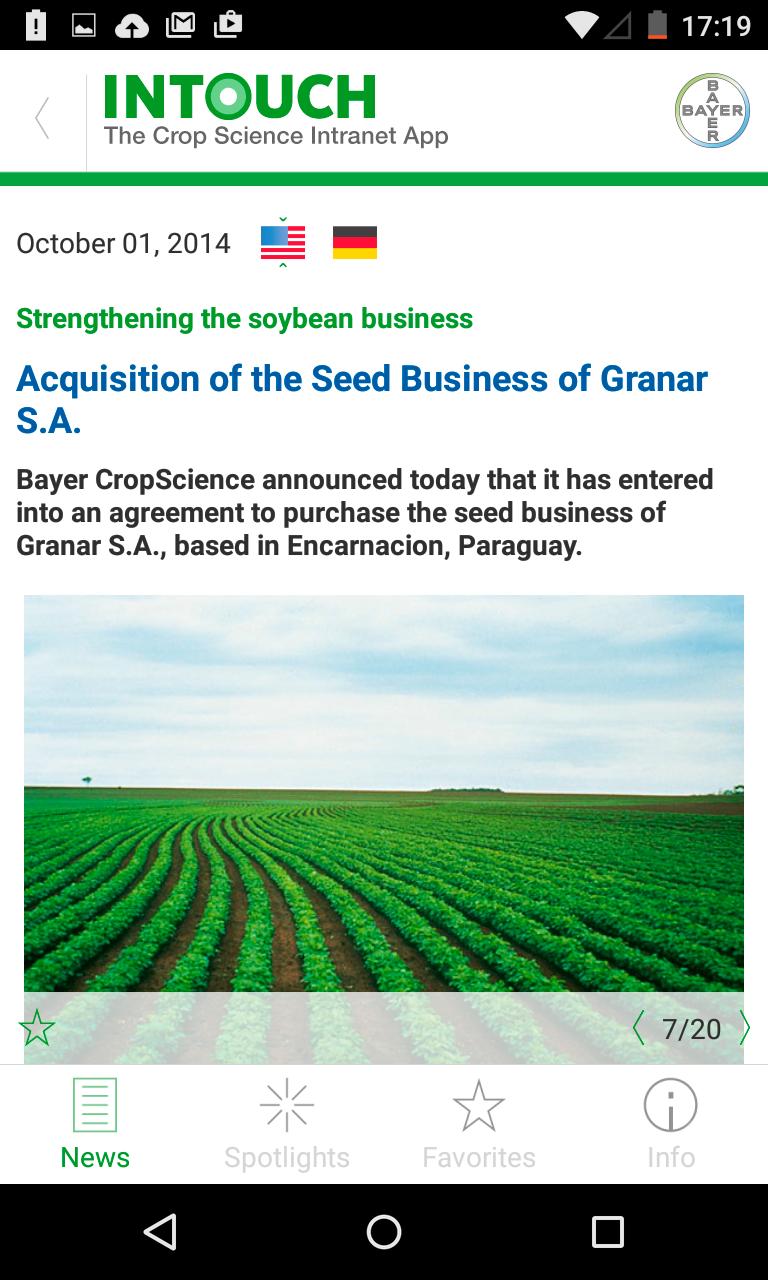
Task: Add this article to favorites with the star
Action: pos(37,1028)
